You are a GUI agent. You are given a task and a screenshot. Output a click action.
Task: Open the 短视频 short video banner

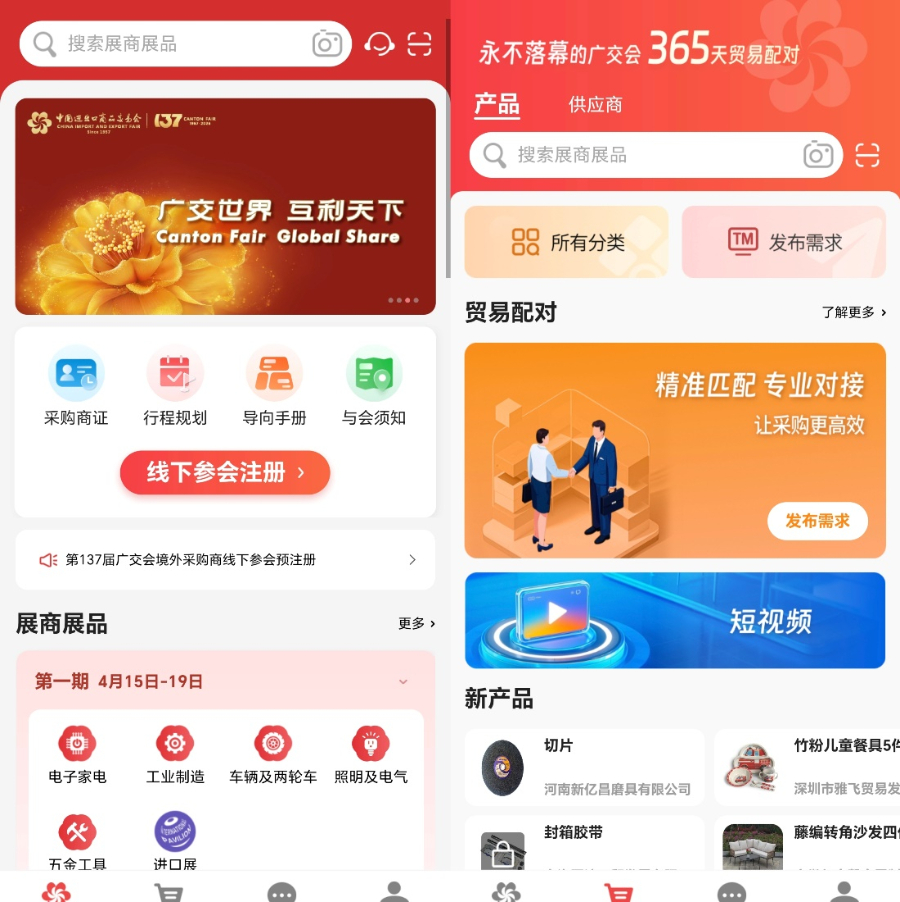(675, 620)
